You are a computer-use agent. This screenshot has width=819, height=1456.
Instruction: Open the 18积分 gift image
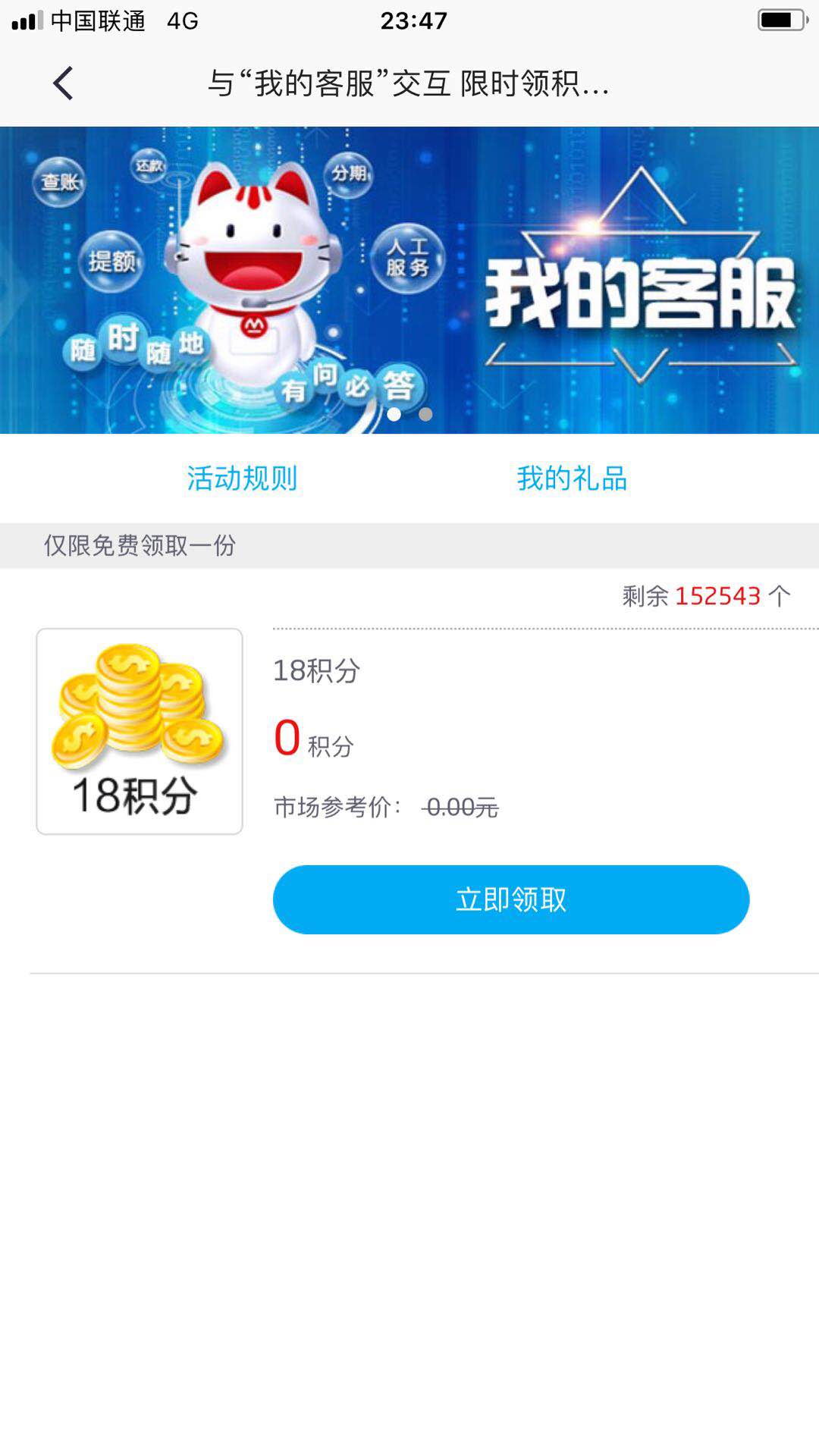coord(140,731)
